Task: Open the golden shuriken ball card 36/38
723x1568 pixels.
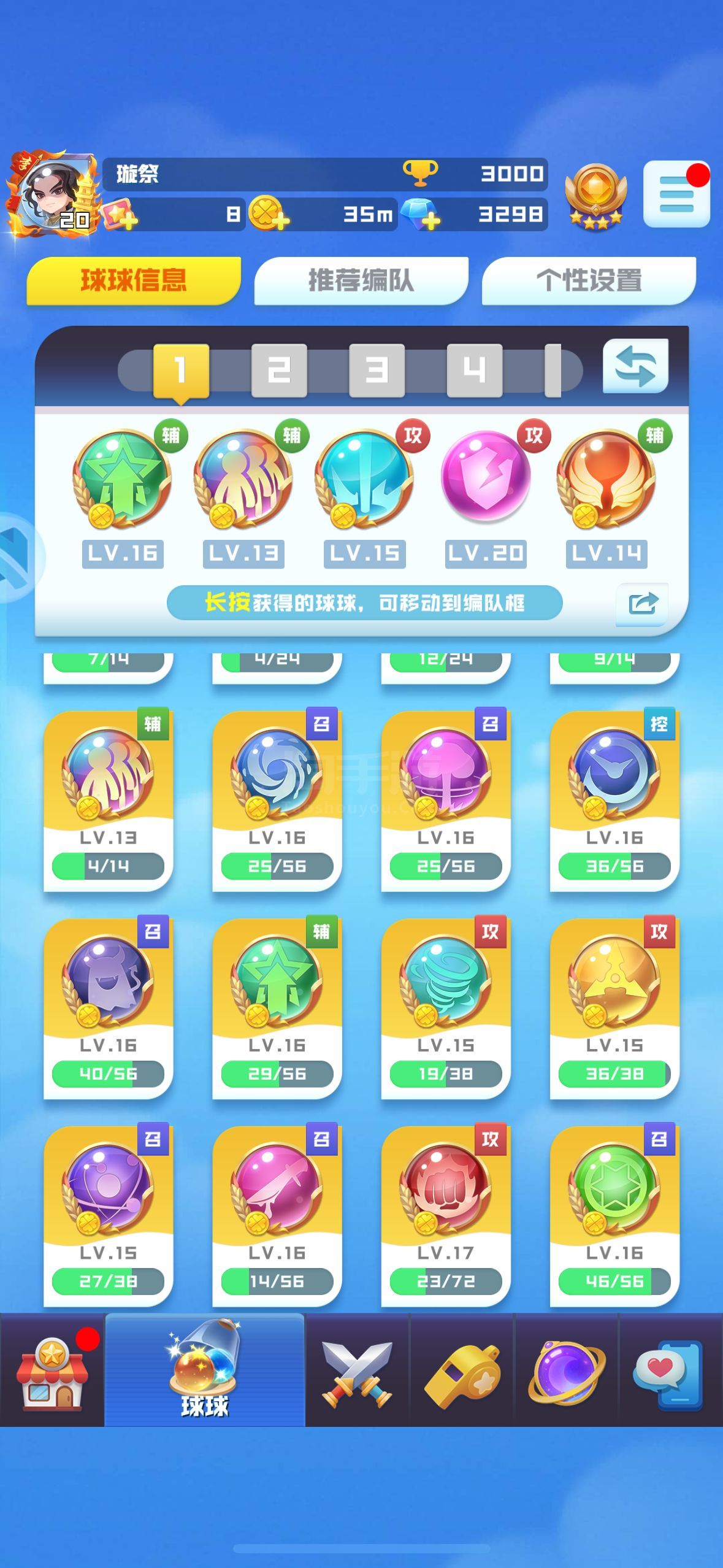Action: coord(614,1009)
